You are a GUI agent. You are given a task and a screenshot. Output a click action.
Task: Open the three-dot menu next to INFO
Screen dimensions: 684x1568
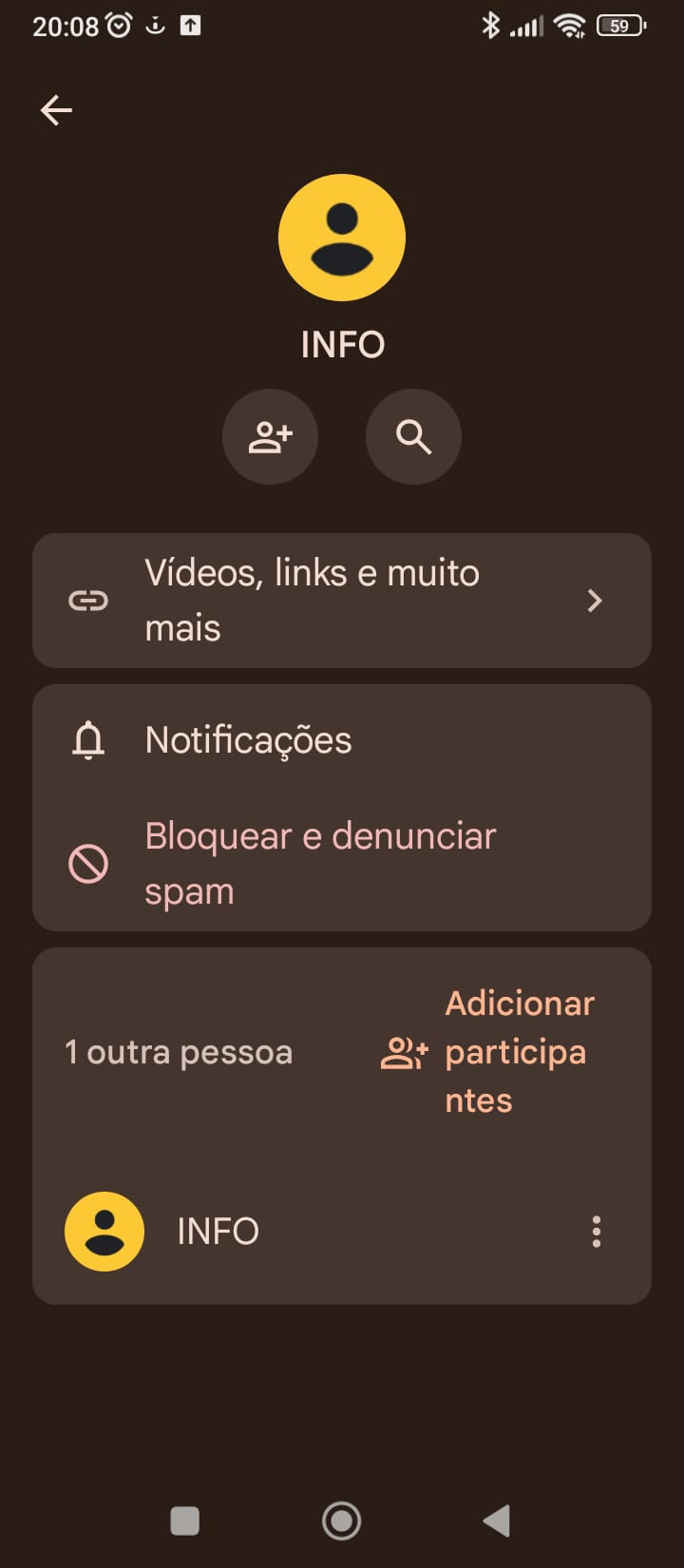coord(597,1231)
